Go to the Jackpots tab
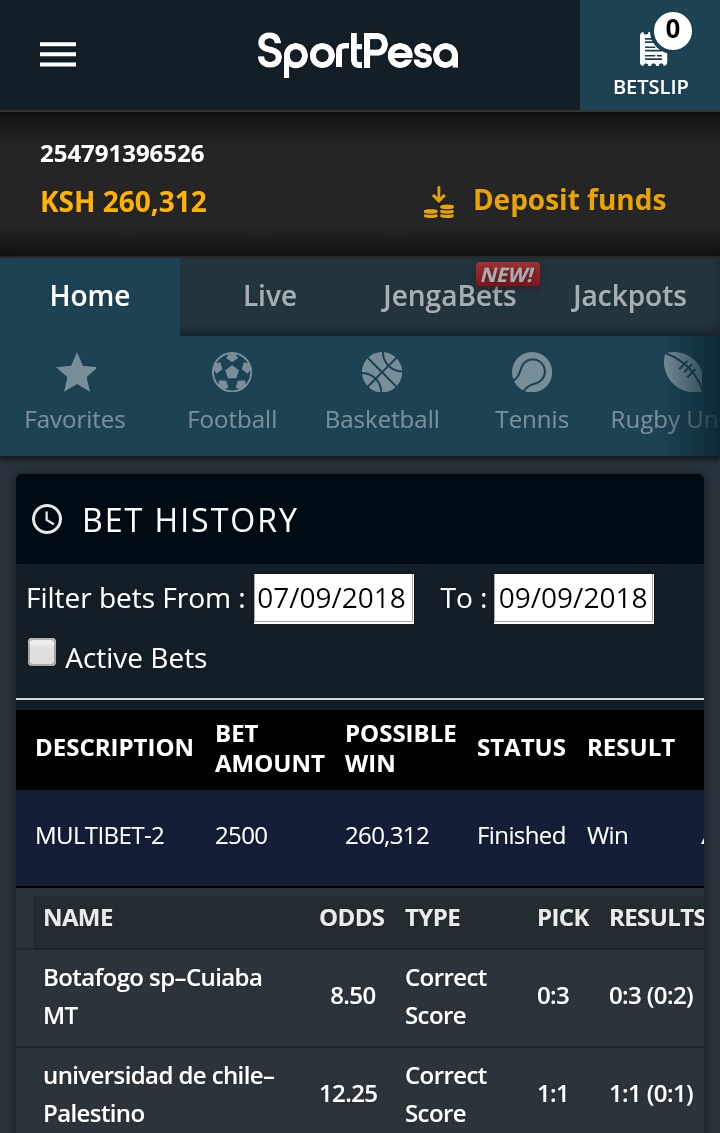The image size is (720, 1133). [x=629, y=296]
